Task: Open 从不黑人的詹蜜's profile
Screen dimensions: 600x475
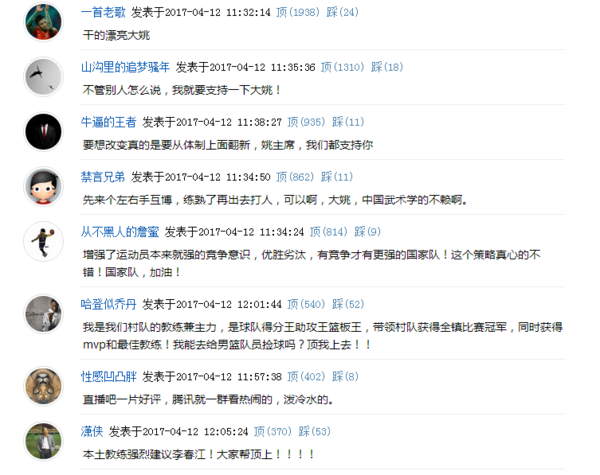Action: tap(118, 232)
